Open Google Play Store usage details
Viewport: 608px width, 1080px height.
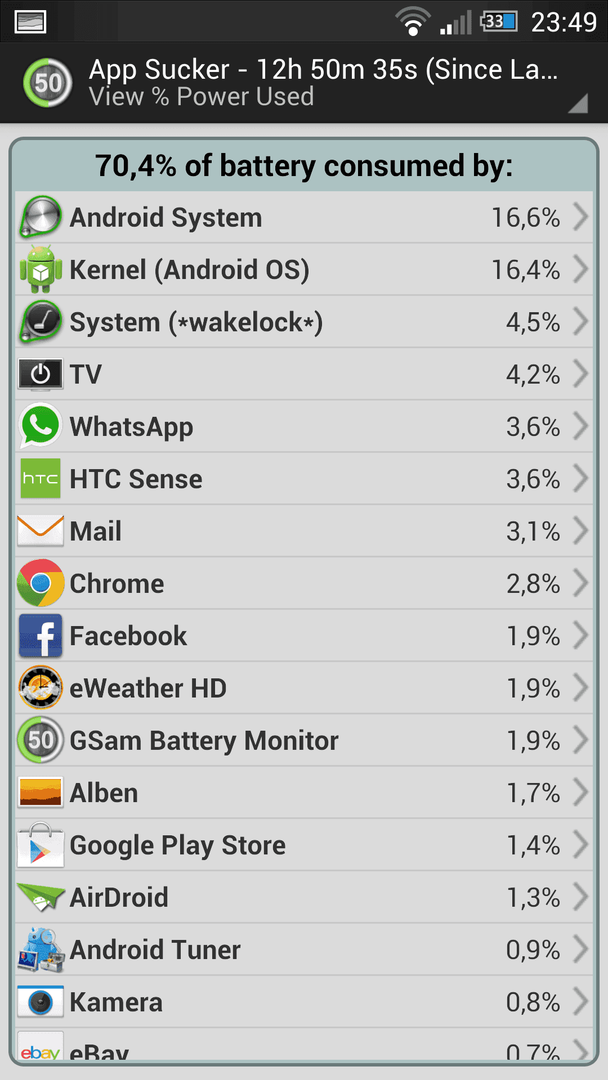[304, 845]
